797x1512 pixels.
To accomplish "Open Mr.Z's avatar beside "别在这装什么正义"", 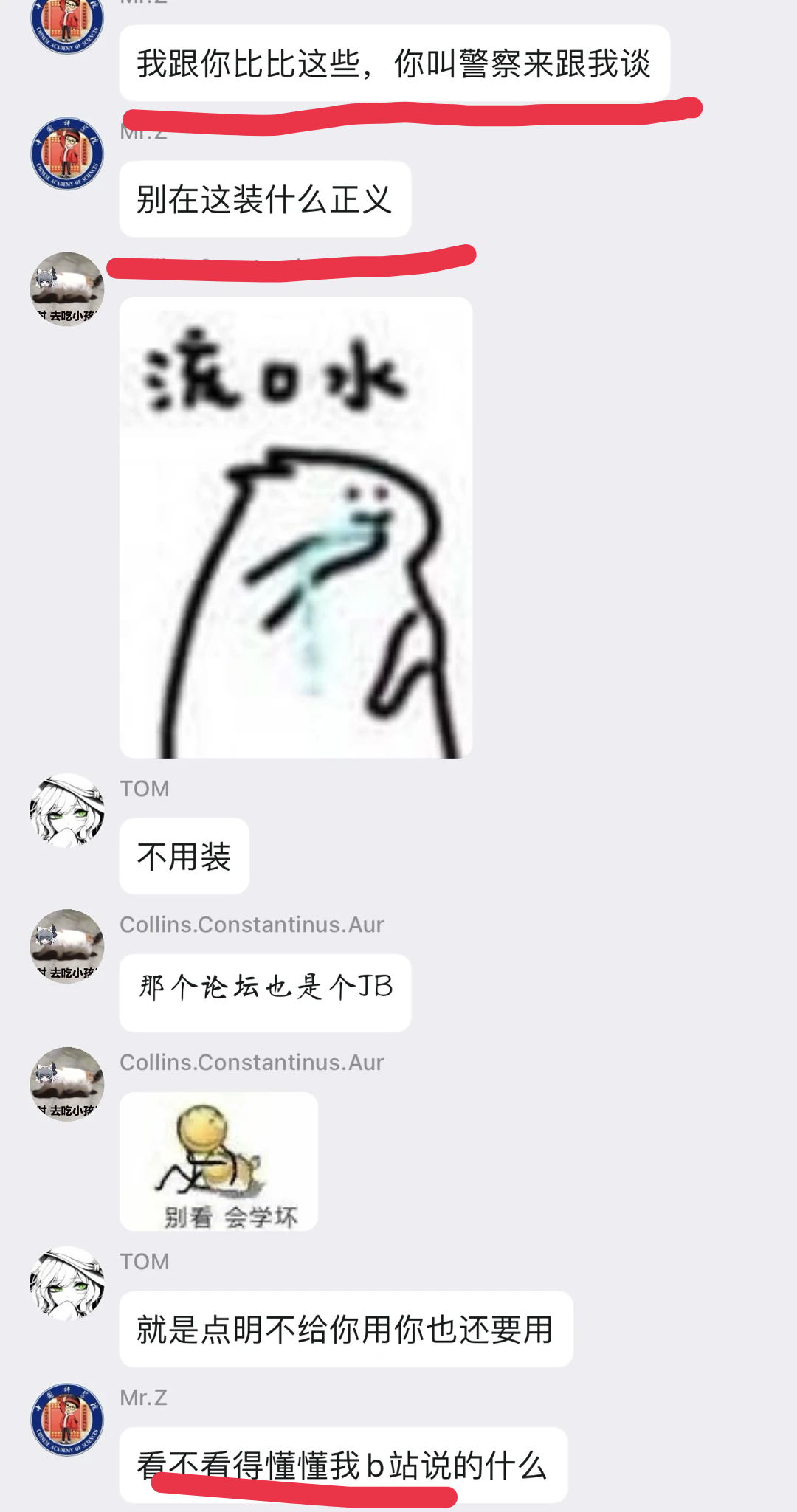I will click(x=67, y=153).
